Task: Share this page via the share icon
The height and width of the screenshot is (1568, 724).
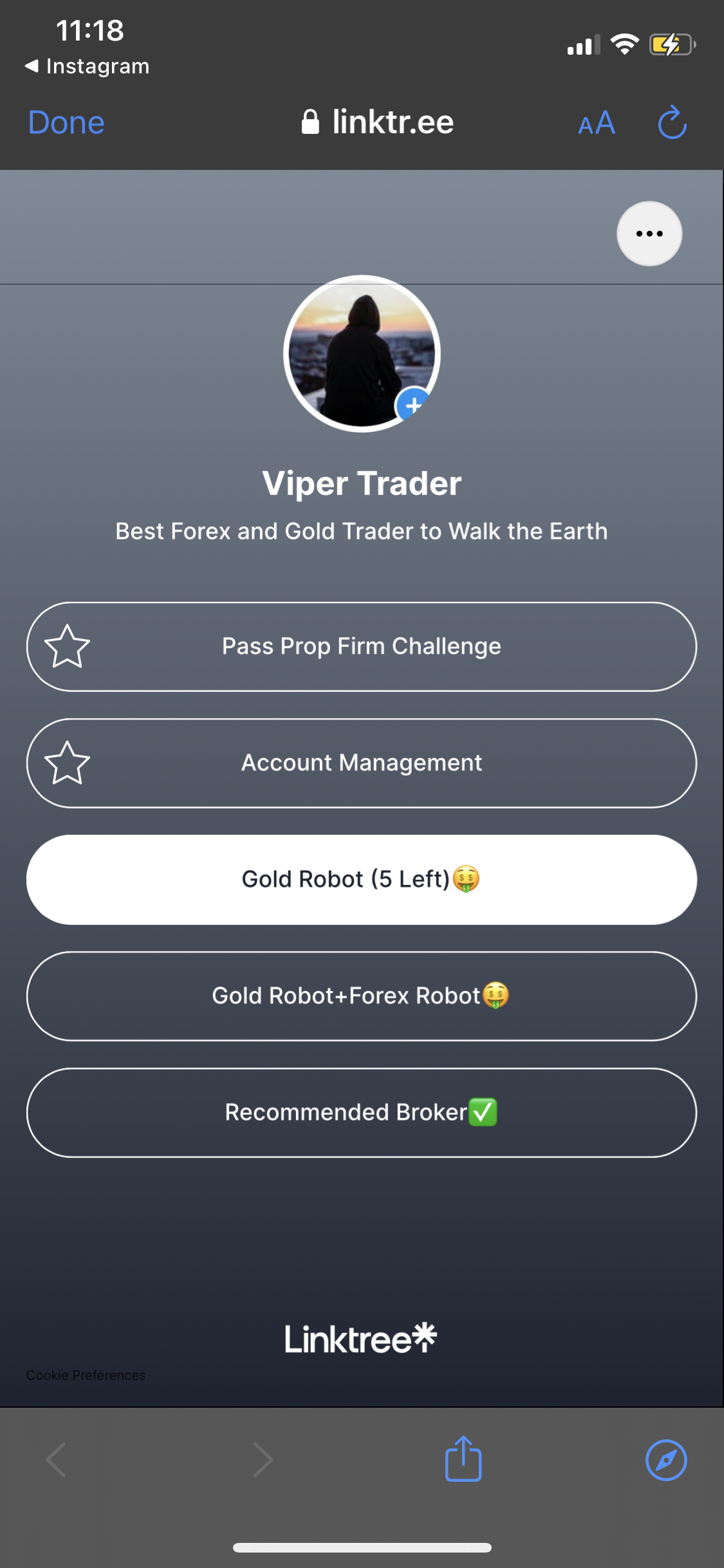Action: 463,1459
